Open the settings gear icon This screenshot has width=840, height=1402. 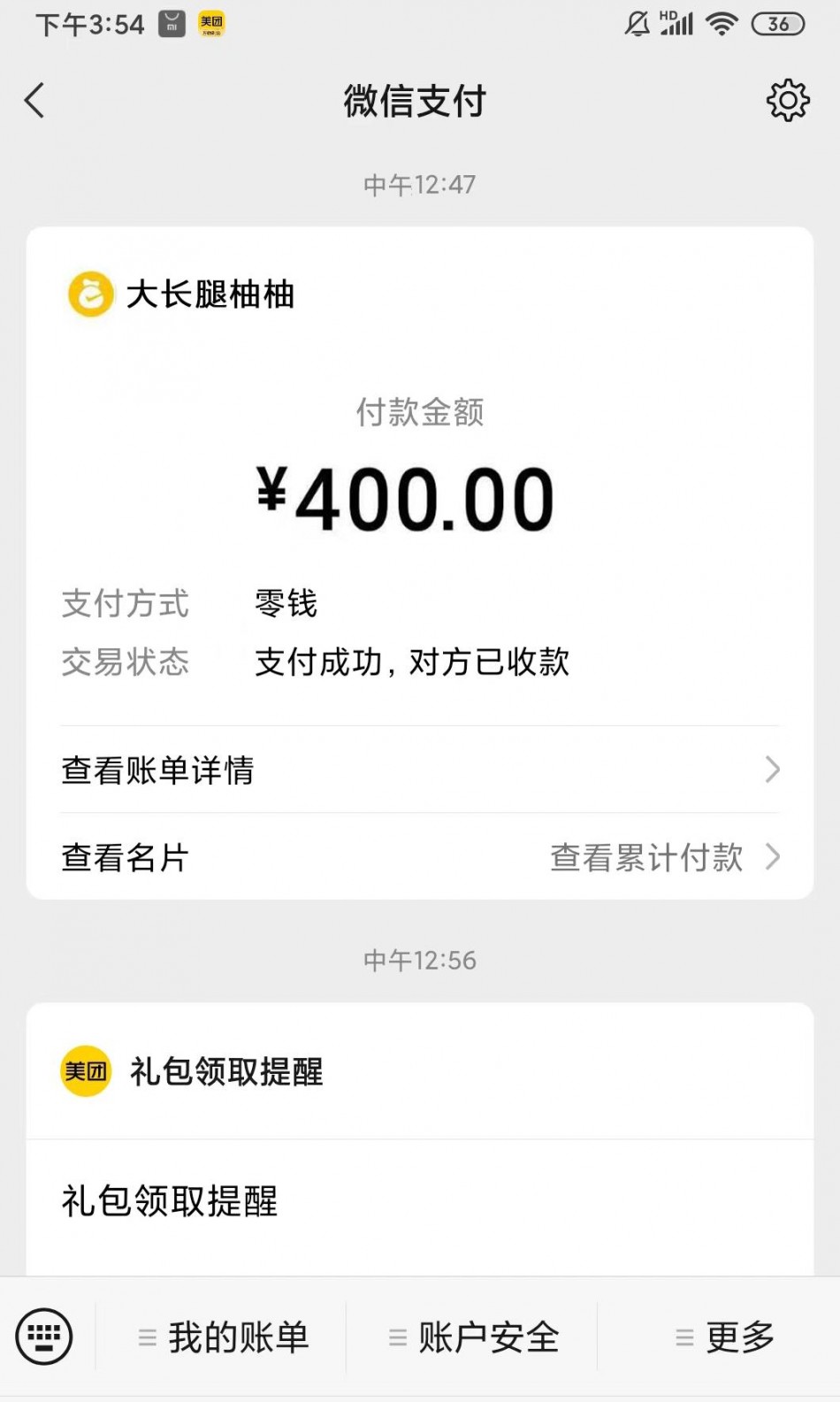click(x=787, y=101)
